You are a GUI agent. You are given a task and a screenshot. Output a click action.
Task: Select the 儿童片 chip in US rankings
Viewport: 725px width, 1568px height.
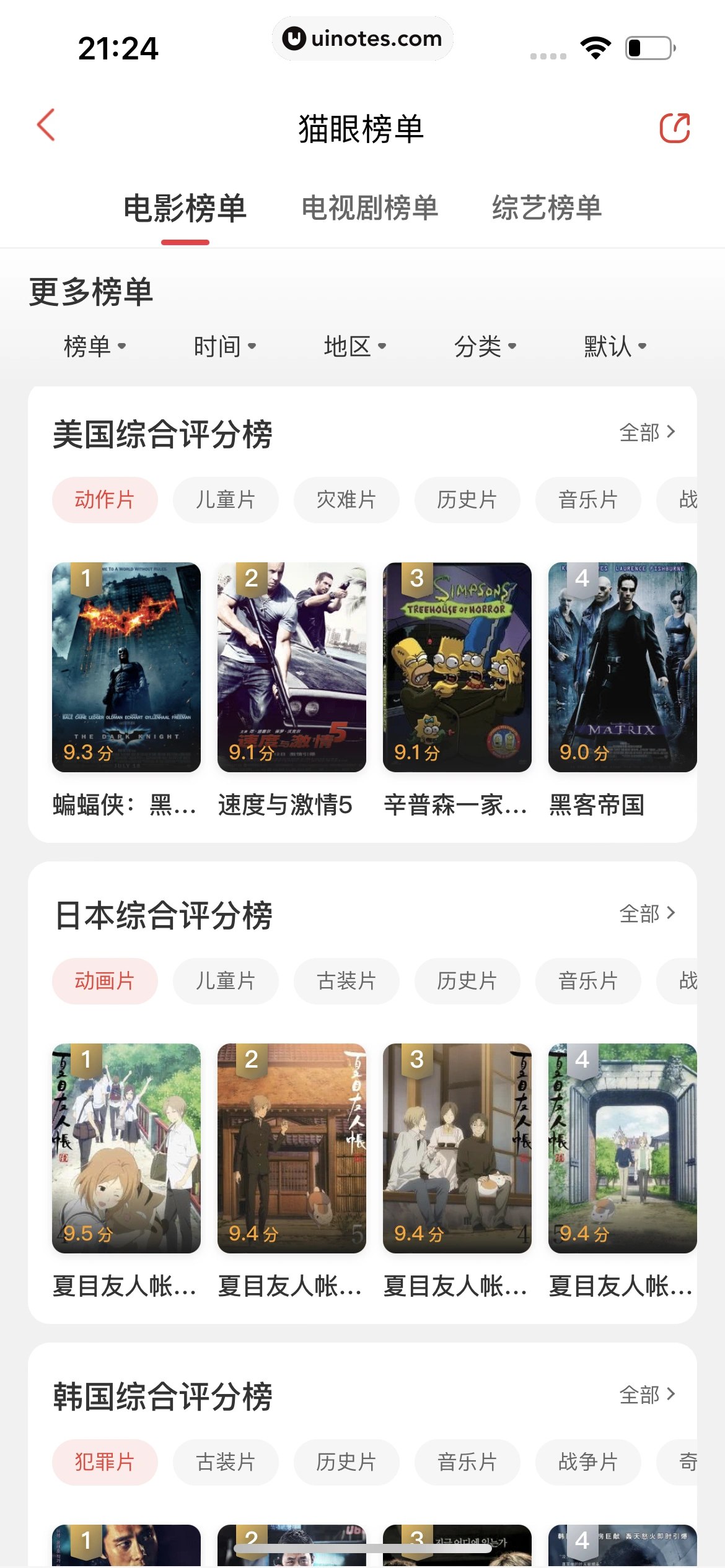click(x=226, y=500)
